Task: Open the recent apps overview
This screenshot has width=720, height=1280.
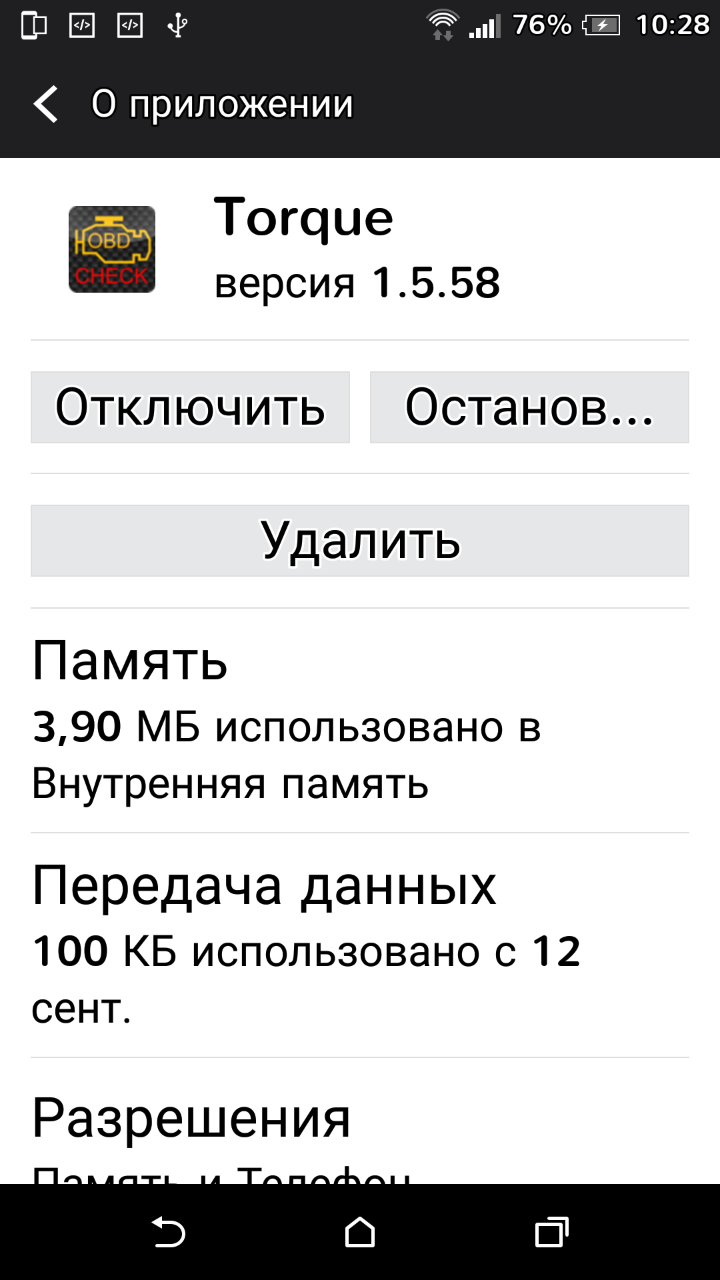Action: [551, 1232]
